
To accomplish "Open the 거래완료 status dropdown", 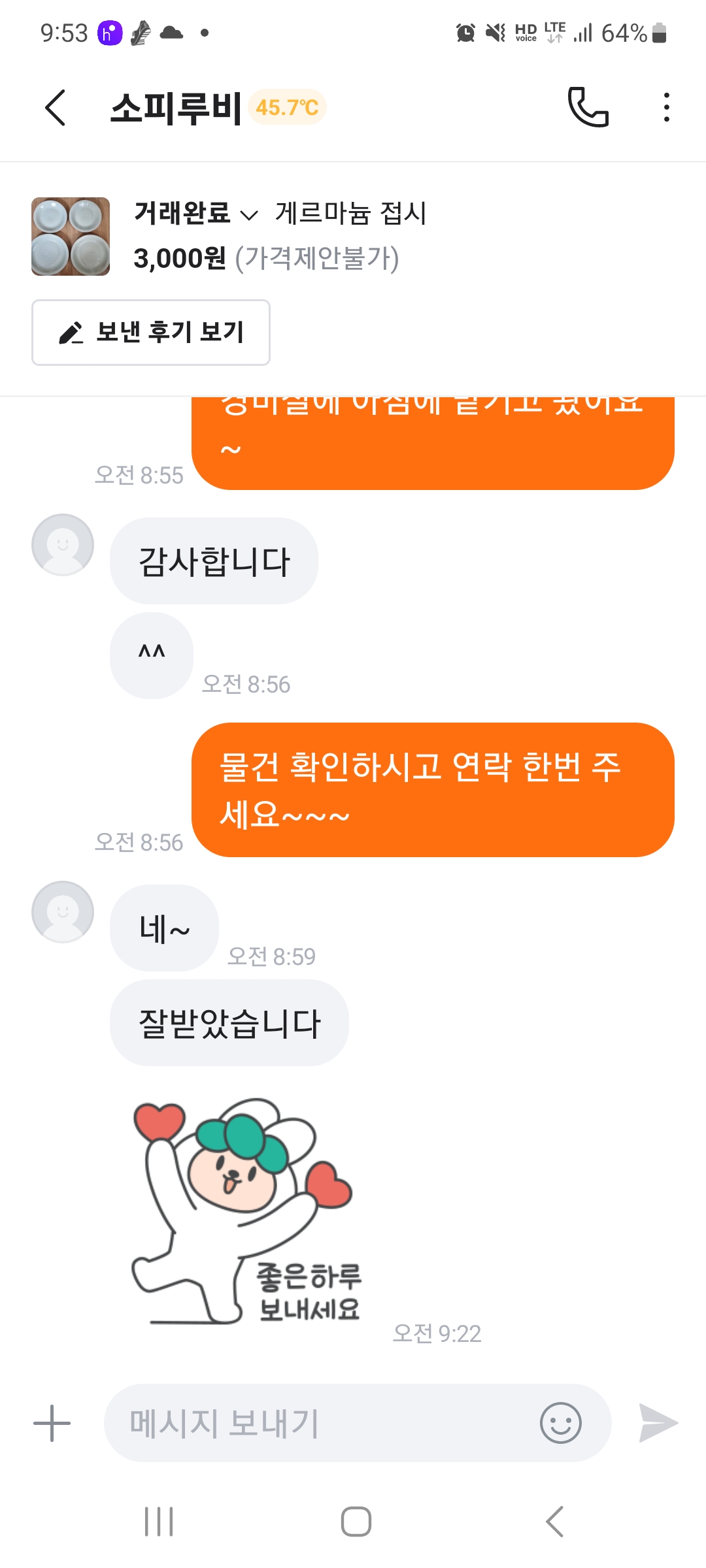I will pyautogui.click(x=196, y=214).
